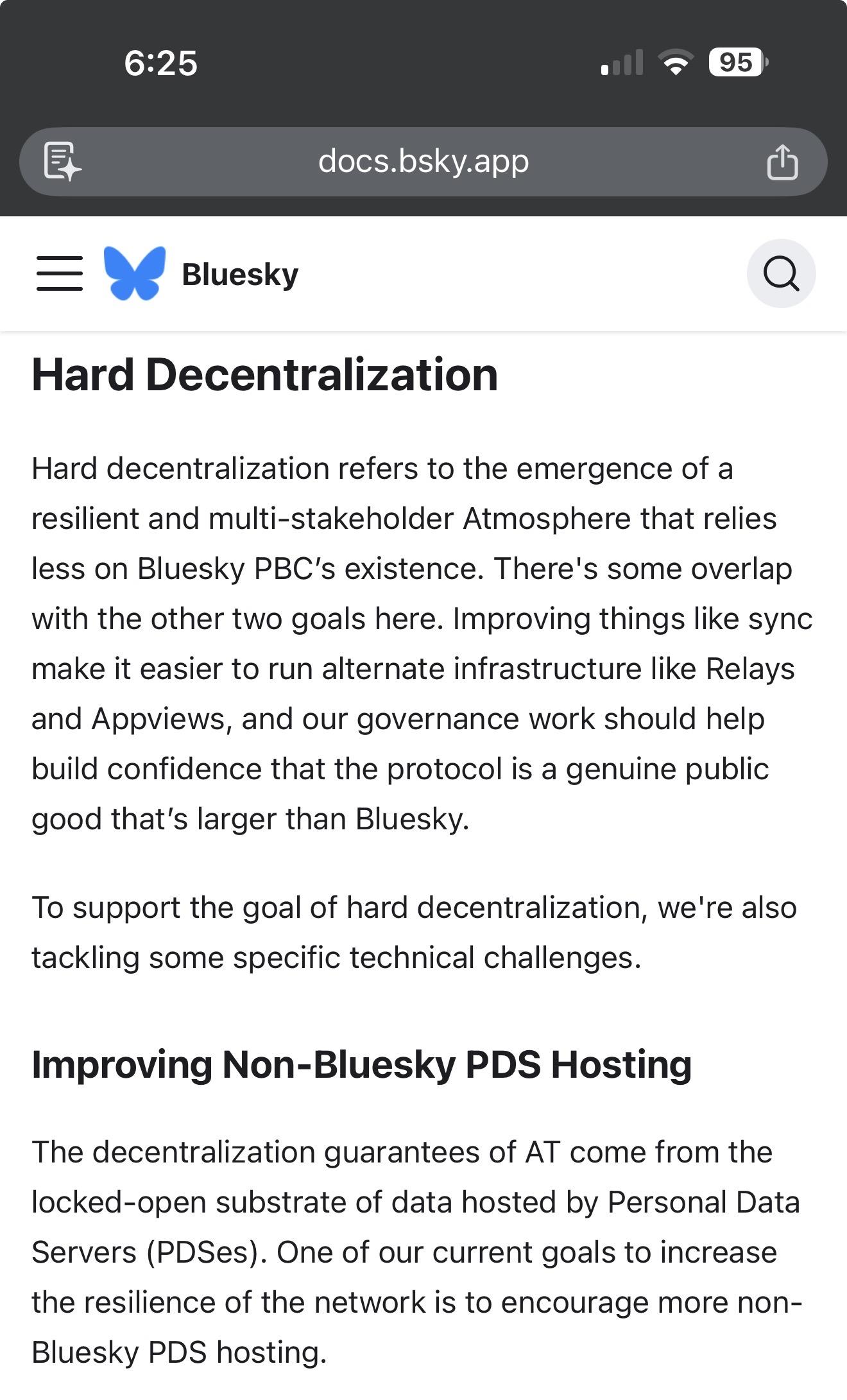Tap the docs.bsky.app address bar
Image resolution: width=847 pixels, height=1400 pixels.
(x=424, y=162)
